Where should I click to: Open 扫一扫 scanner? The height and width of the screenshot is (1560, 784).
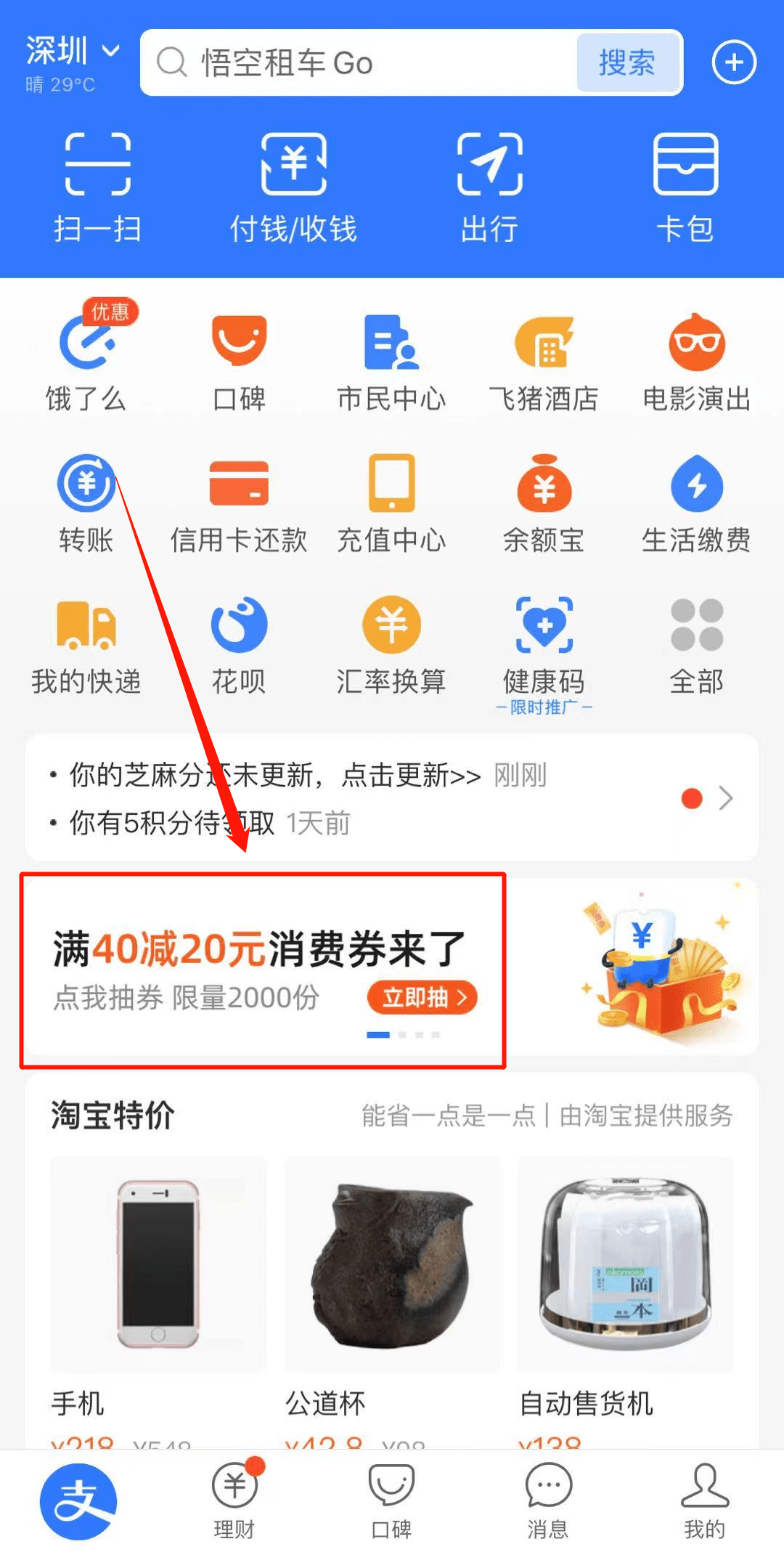pos(97,186)
